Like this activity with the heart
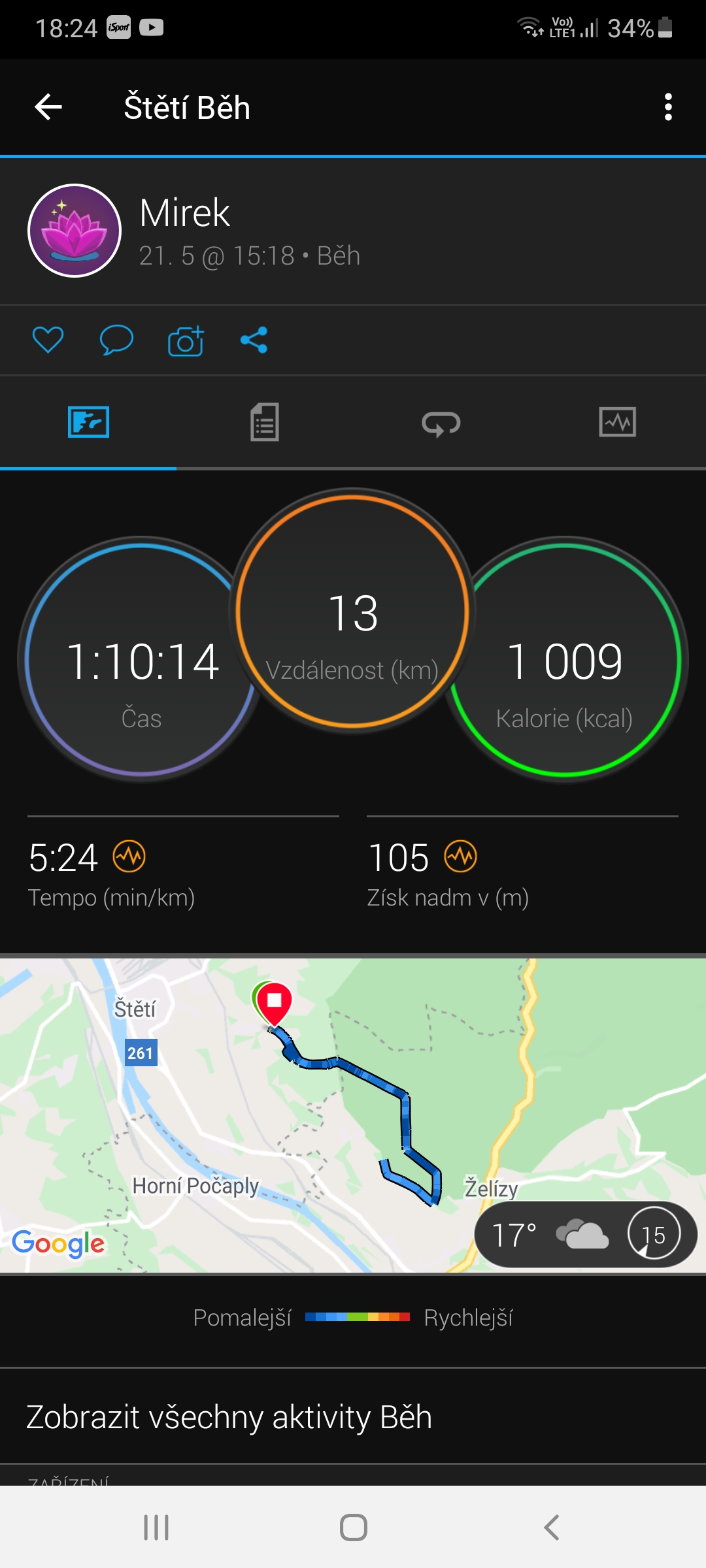Viewport: 706px width, 1568px height. click(48, 340)
